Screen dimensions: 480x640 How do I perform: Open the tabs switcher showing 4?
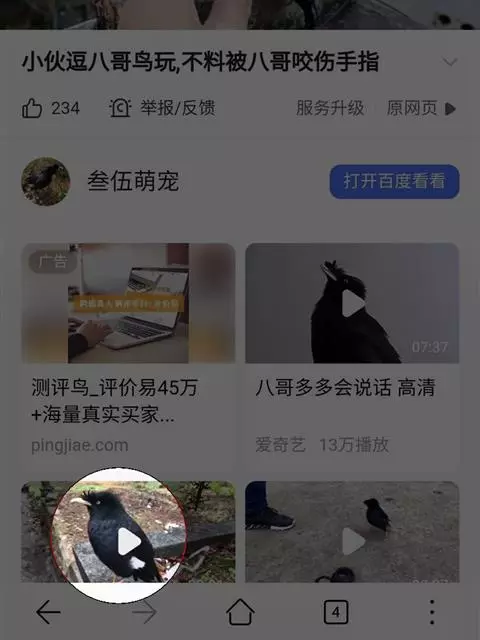click(x=336, y=612)
